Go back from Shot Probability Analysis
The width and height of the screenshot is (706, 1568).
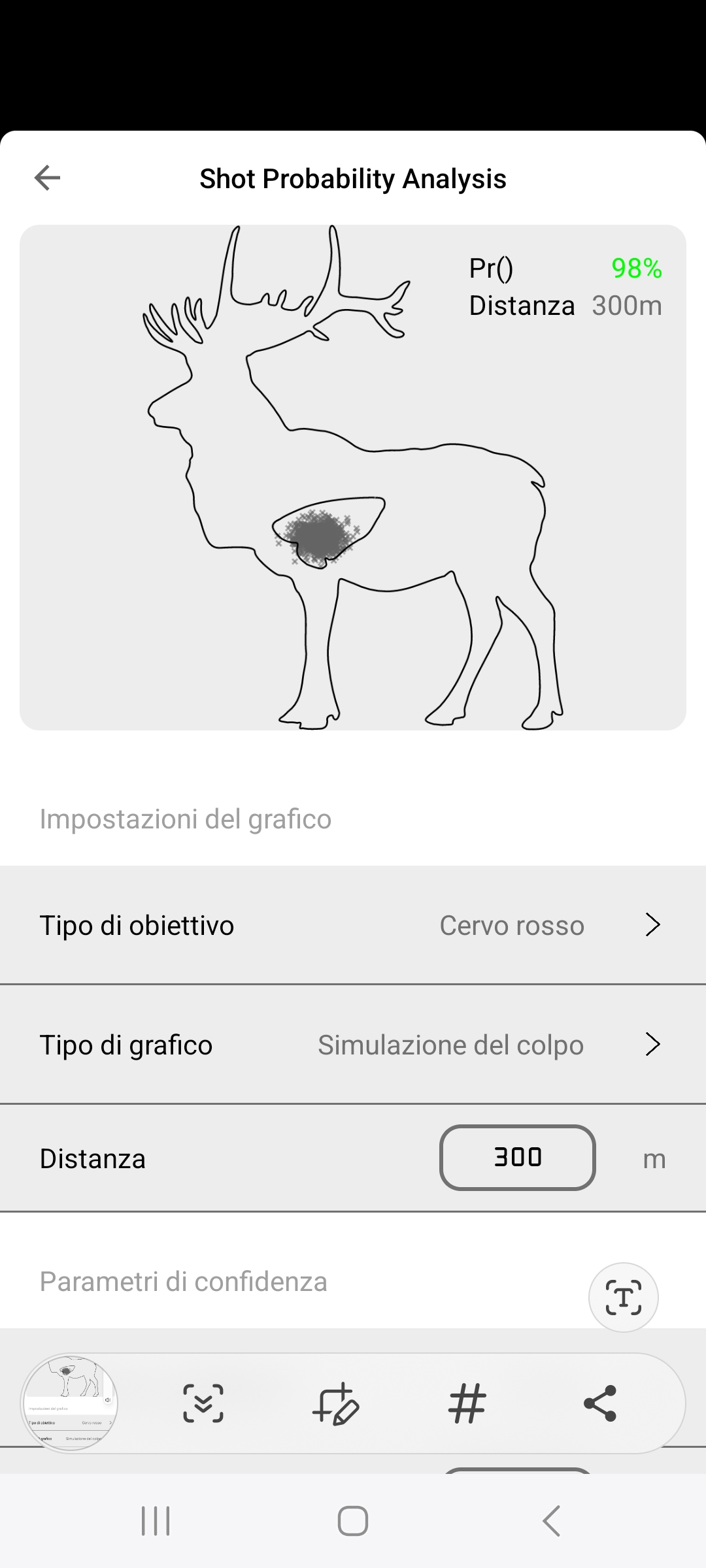pyautogui.click(x=47, y=178)
